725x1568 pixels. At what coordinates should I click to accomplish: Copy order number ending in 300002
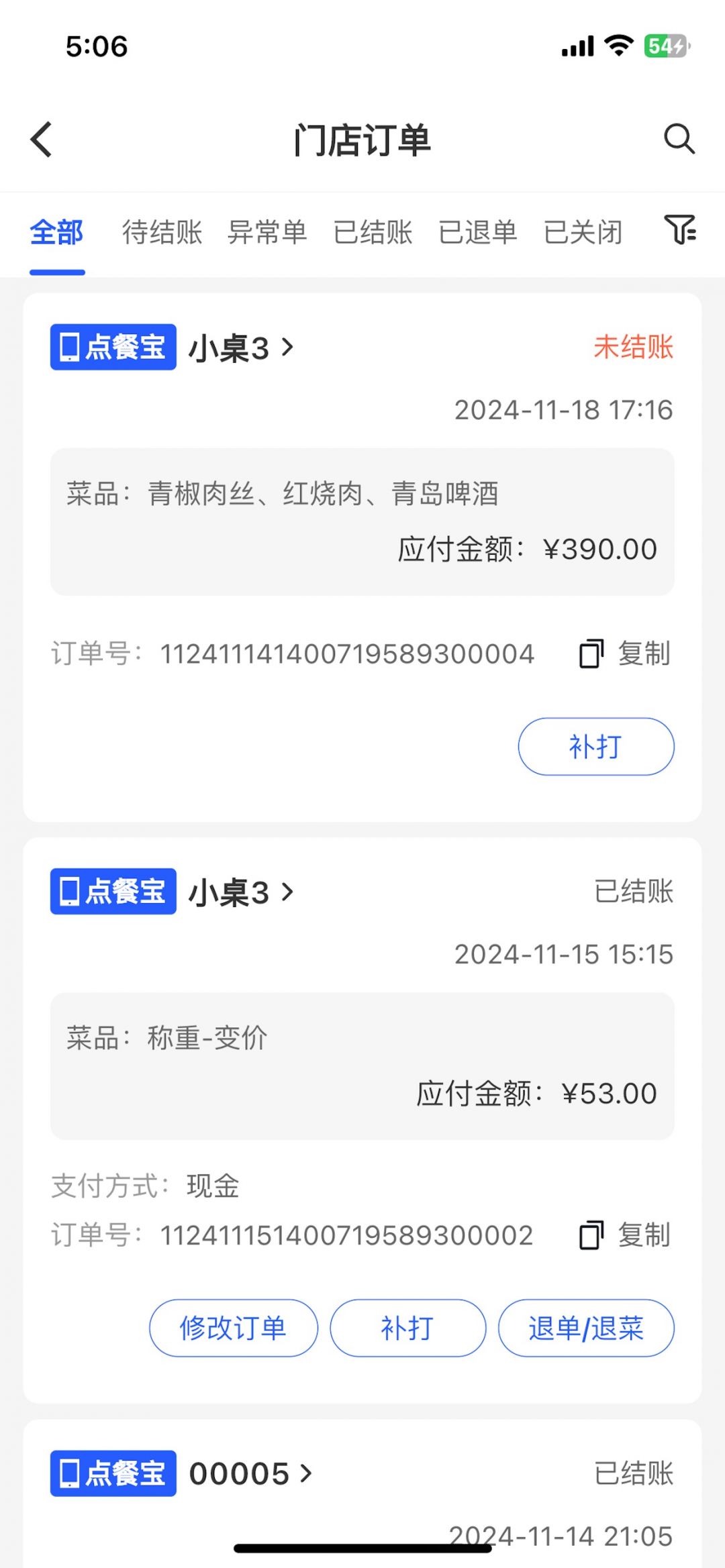[625, 1235]
